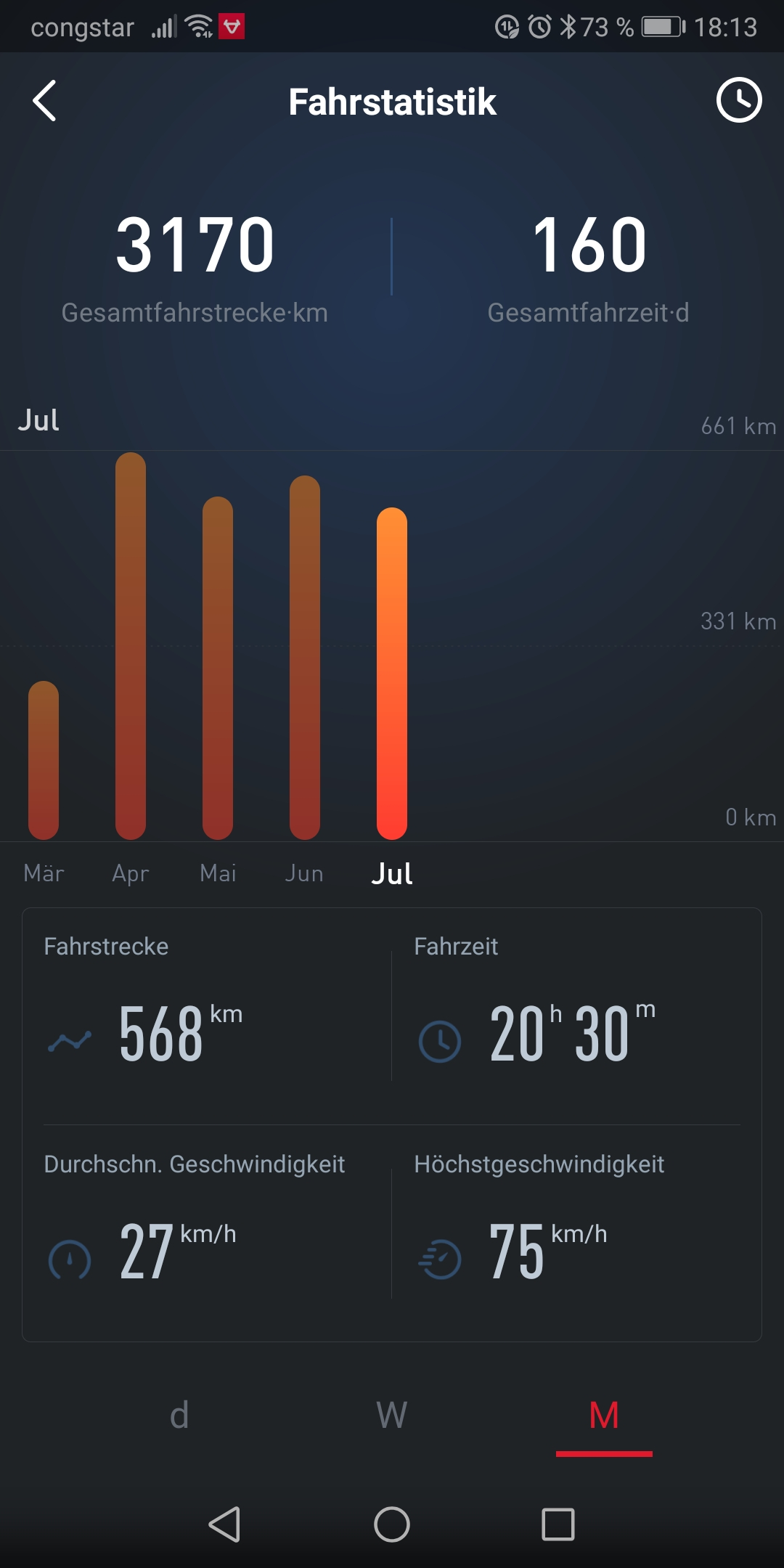The height and width of the screenshot is (1568, 784).
Task: Select the Jul bar in the chart
Action: tap(392, 674)
